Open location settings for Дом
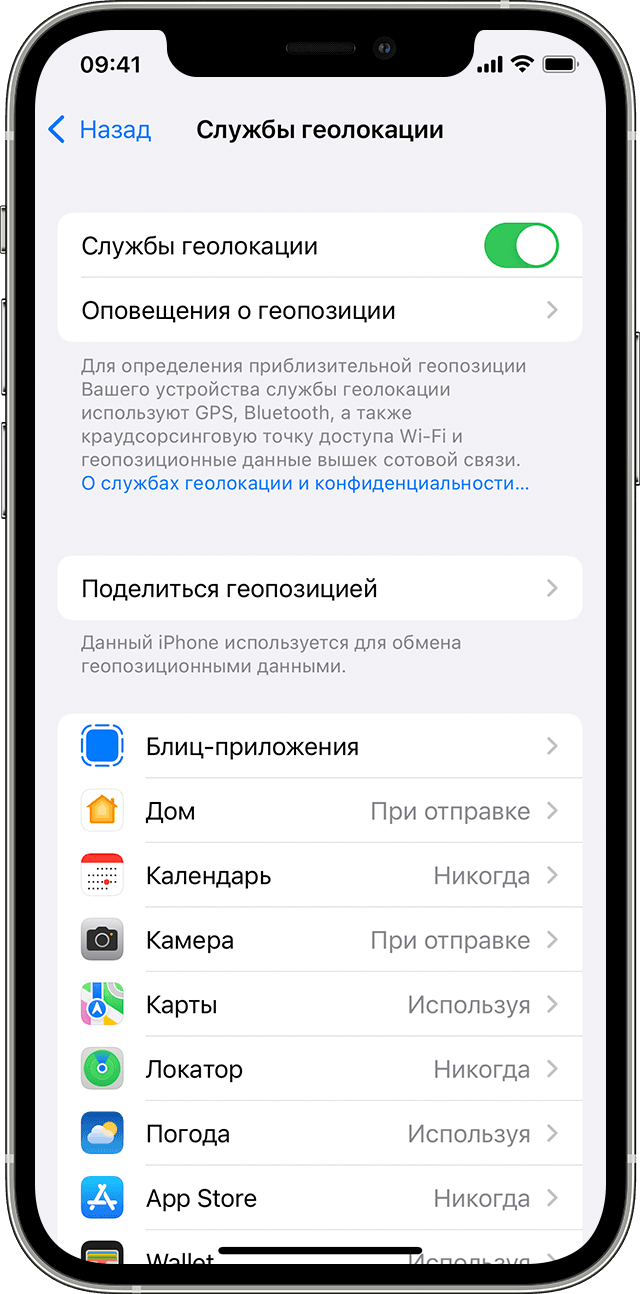Viewport: 640px width, 1294px height. point(320,811)
